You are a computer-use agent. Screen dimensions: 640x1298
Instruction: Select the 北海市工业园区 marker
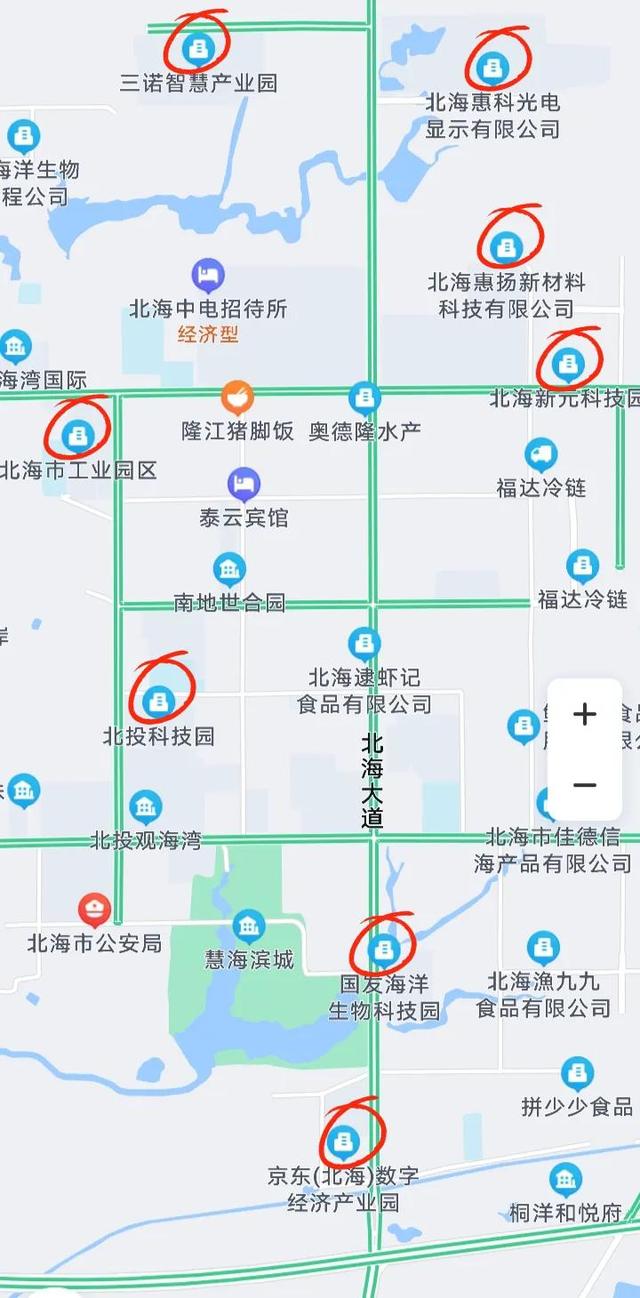pyautogui.click(x=76, y=435)
